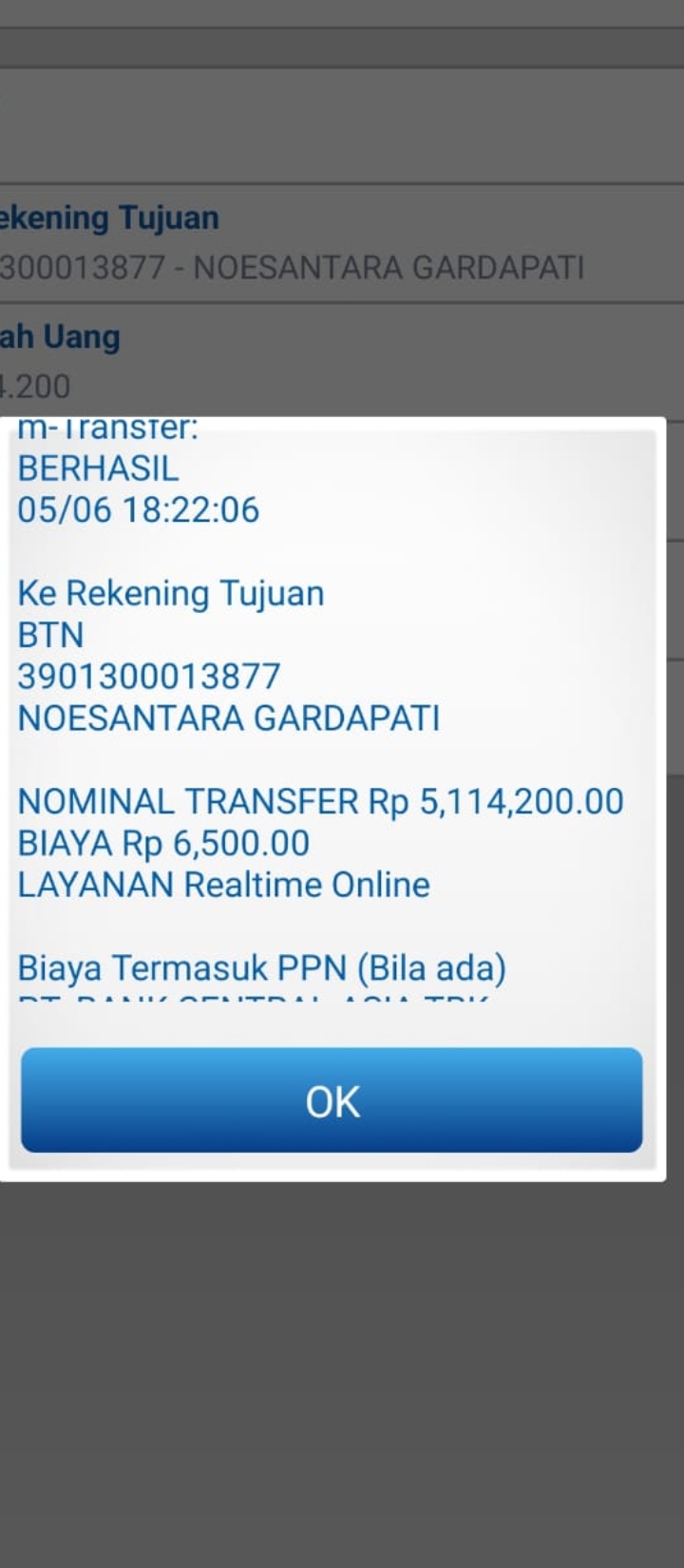Select the account number 3901300013877
Viewport: 684px width, 1568px height.
(148, 676)
